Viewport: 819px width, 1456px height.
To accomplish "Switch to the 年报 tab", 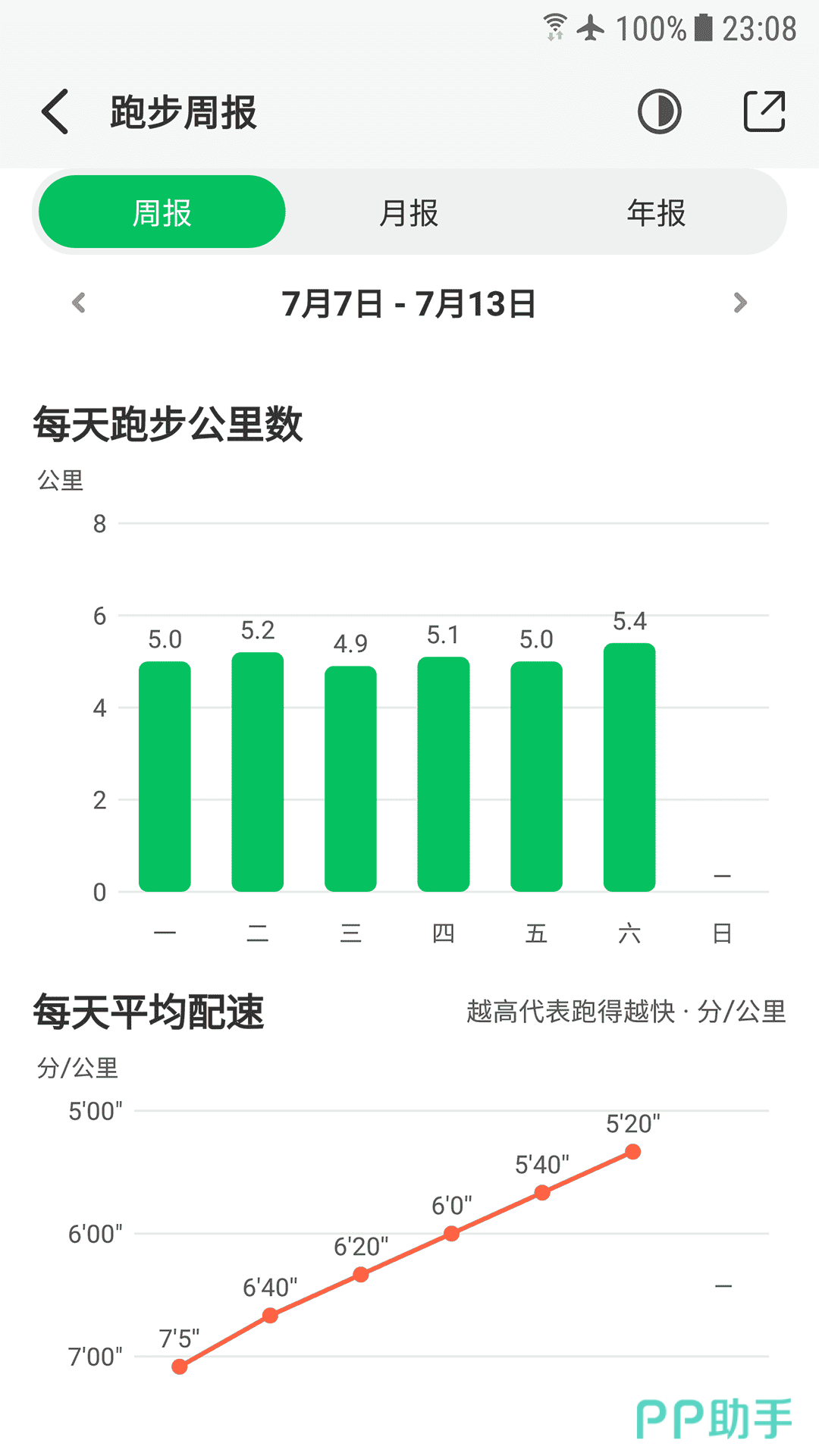I will [657, 212].
